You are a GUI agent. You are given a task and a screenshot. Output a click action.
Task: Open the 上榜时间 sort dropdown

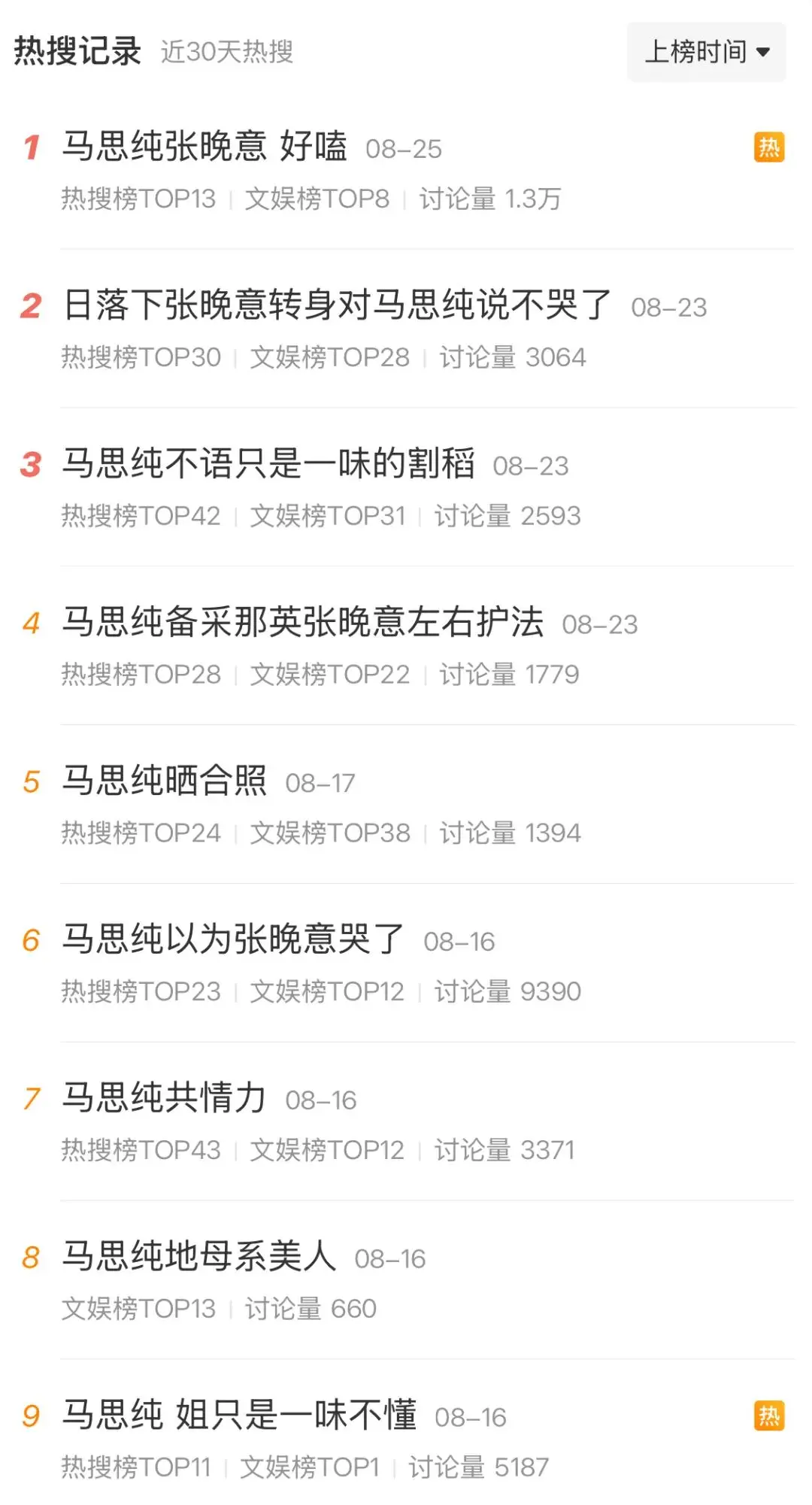point(706,52)
